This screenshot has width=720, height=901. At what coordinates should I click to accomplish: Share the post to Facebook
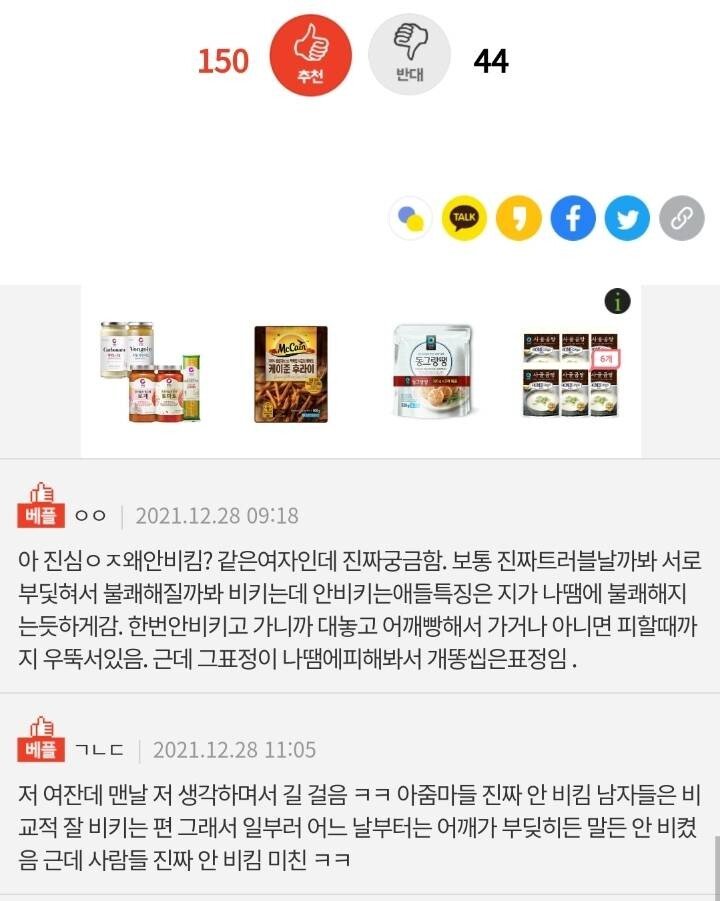click(x=573, y=217)
